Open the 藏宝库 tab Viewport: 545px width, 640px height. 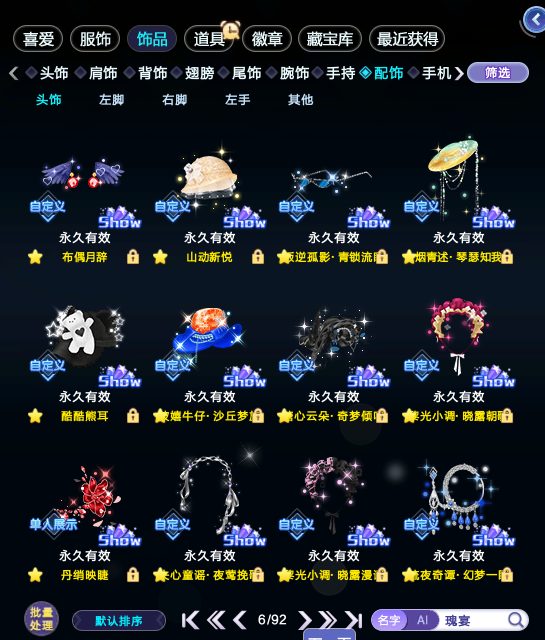point(329,39)
